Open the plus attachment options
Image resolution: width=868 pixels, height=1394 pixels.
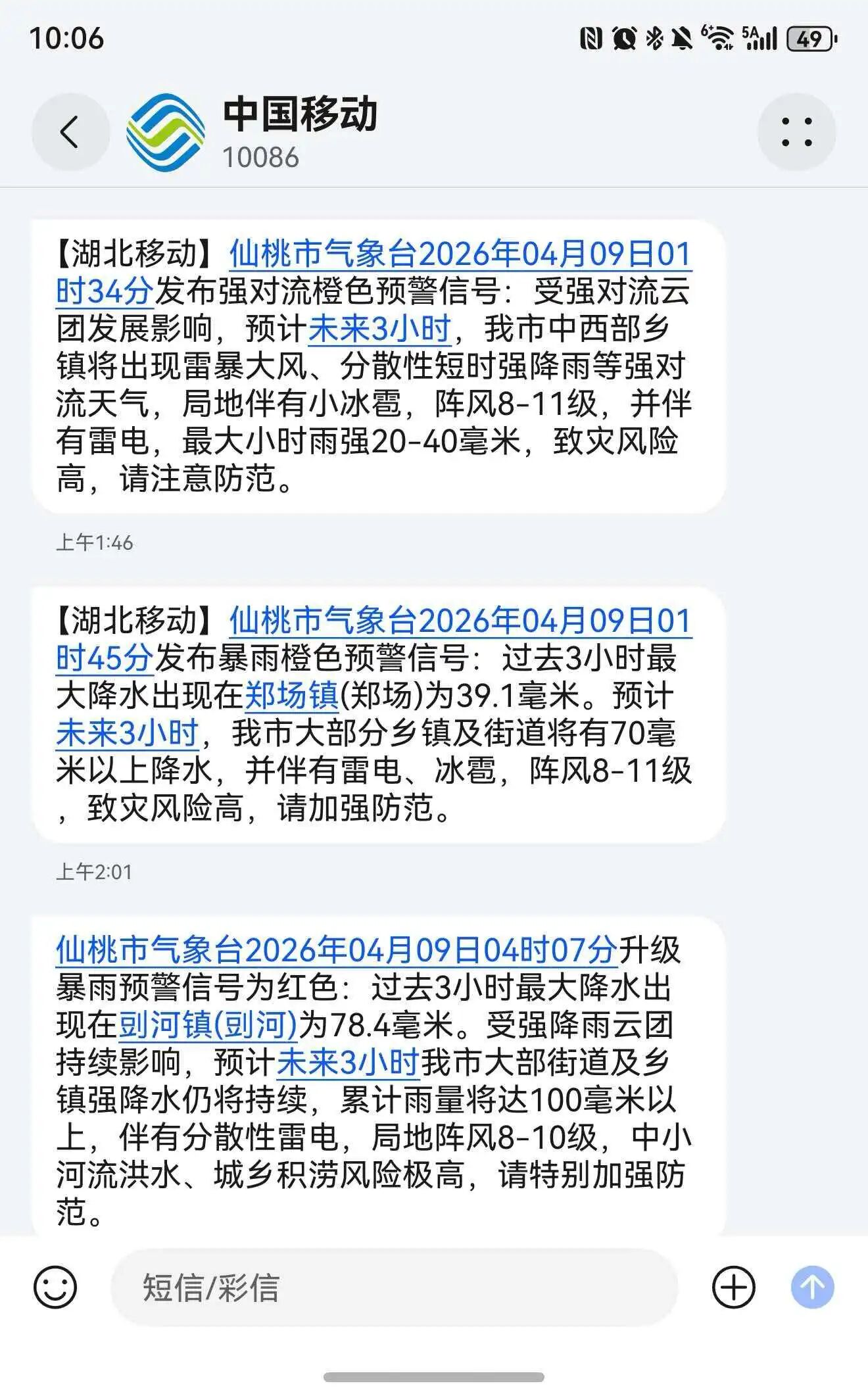(733, 1287)
